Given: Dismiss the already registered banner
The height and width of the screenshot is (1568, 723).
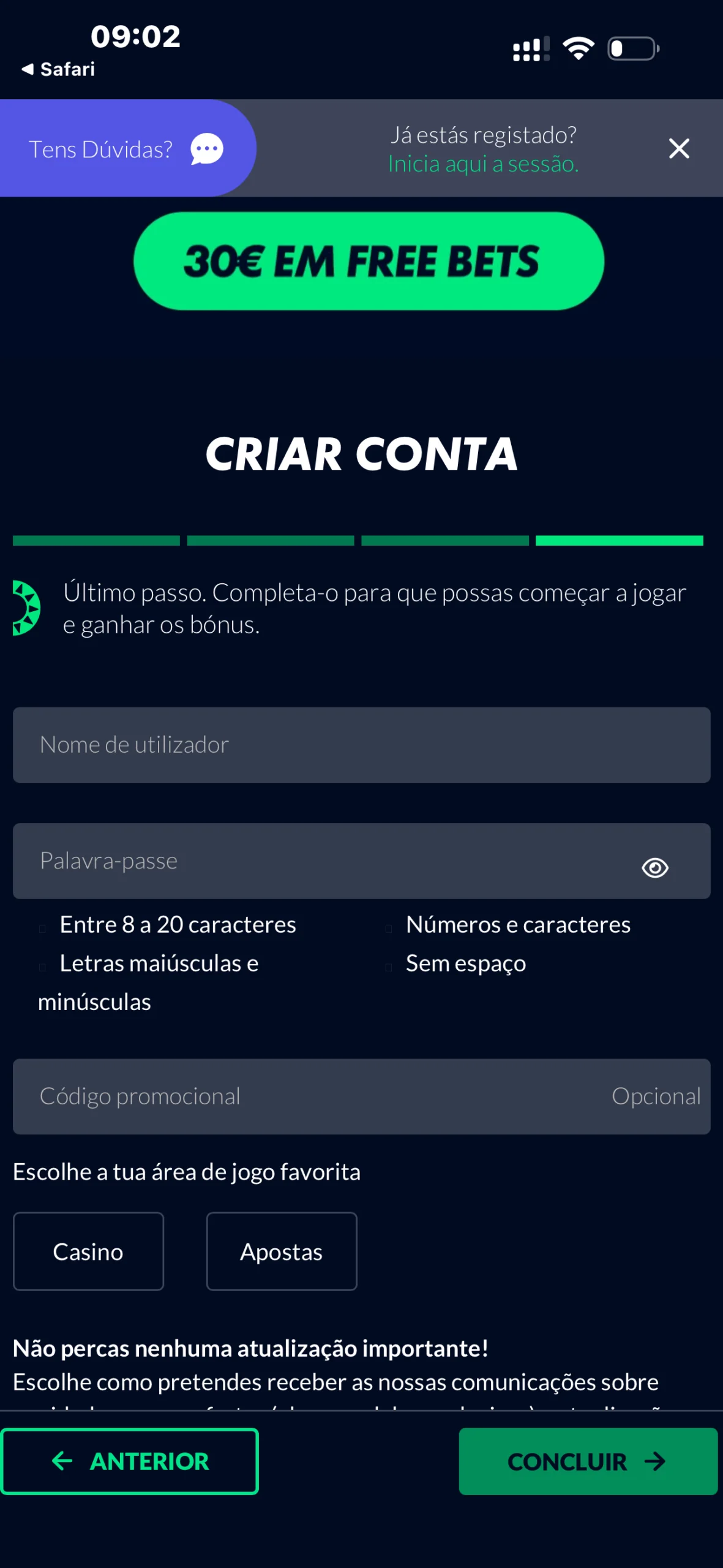Looking at the screenshot, I should [x=678, y=148].
